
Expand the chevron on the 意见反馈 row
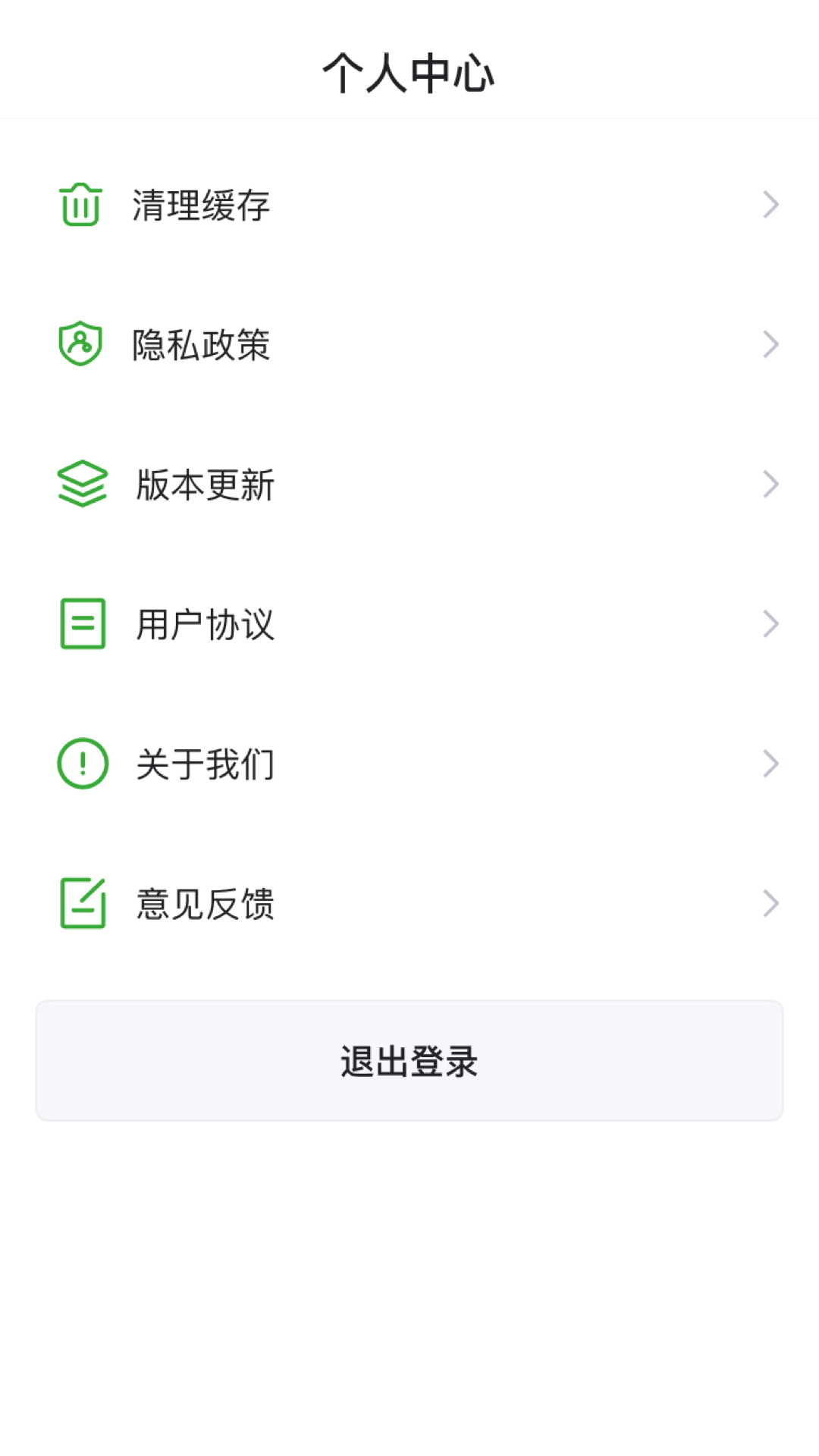tap(770, 903)
